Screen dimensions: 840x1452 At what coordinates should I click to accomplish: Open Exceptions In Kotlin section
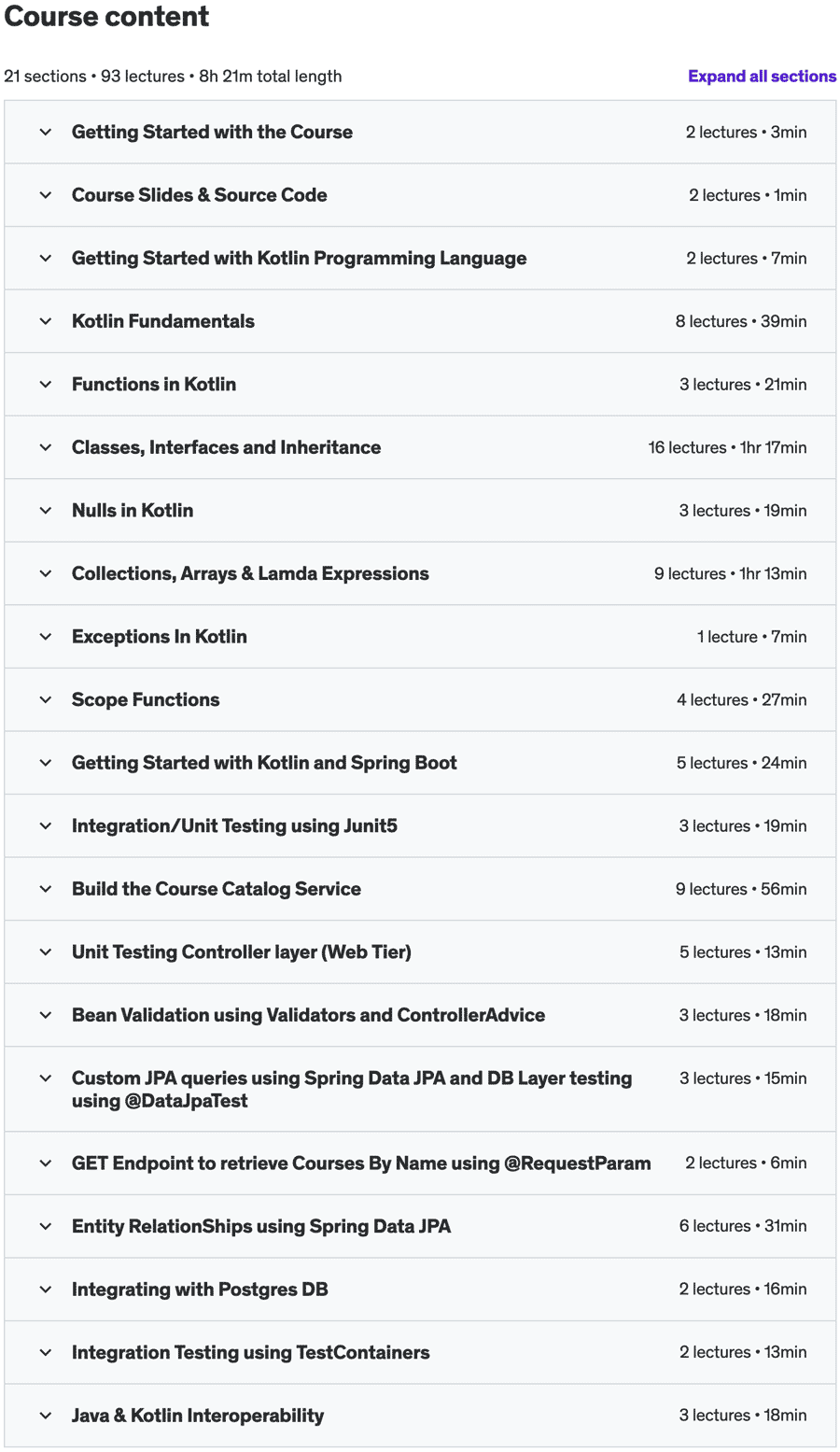(420, 637)
